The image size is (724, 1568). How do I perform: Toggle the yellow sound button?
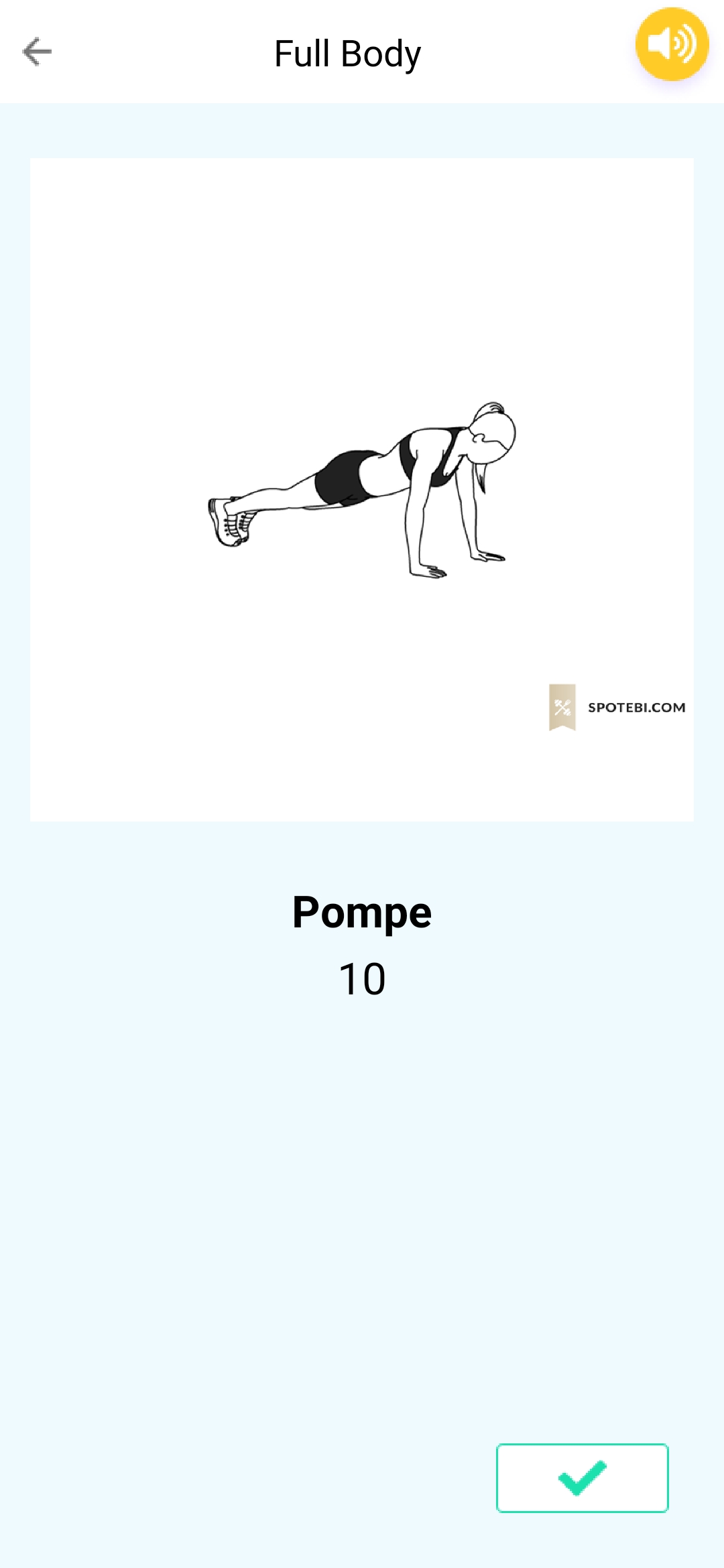672,45
